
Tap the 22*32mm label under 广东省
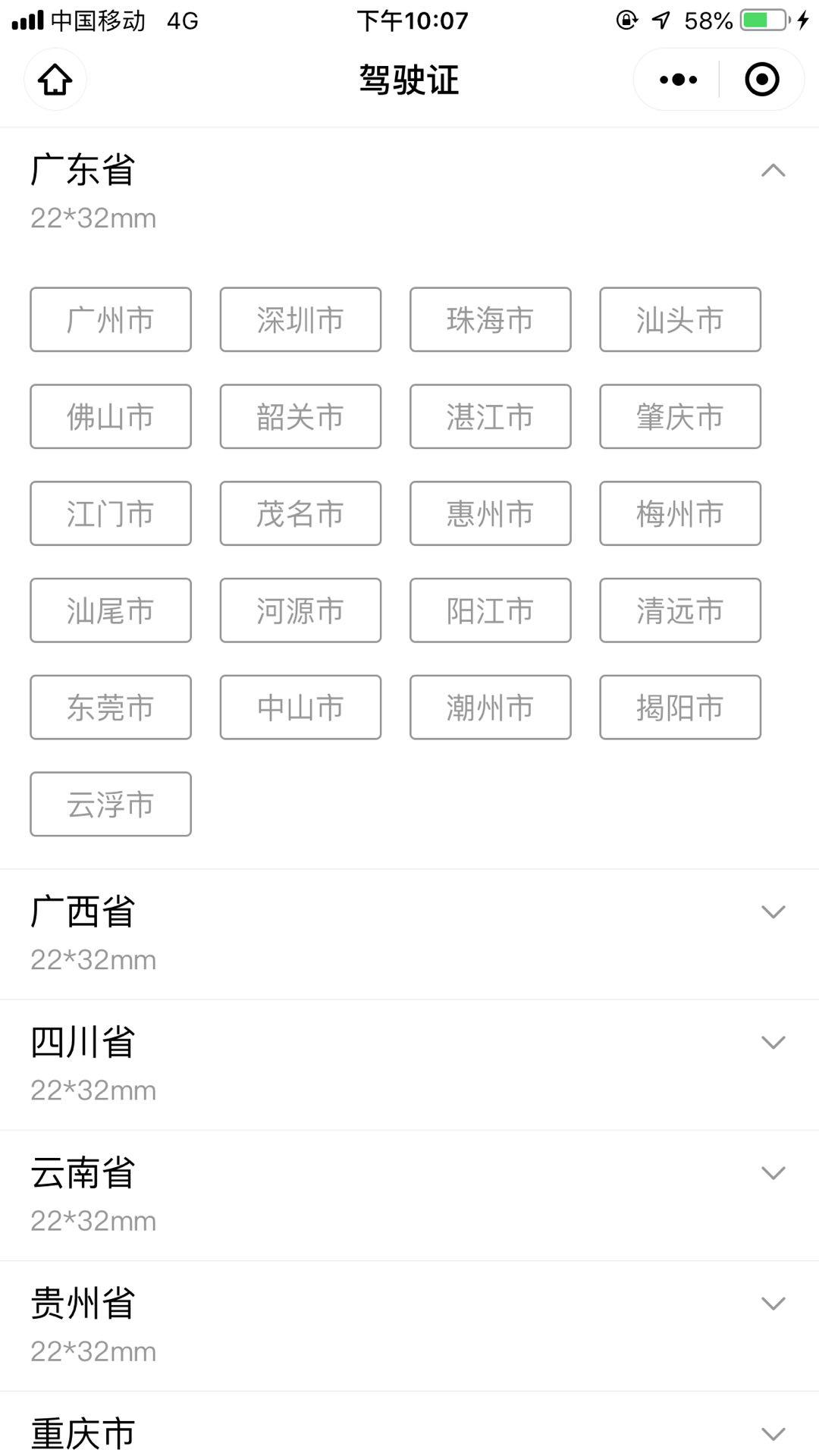[x=93, y=218]
